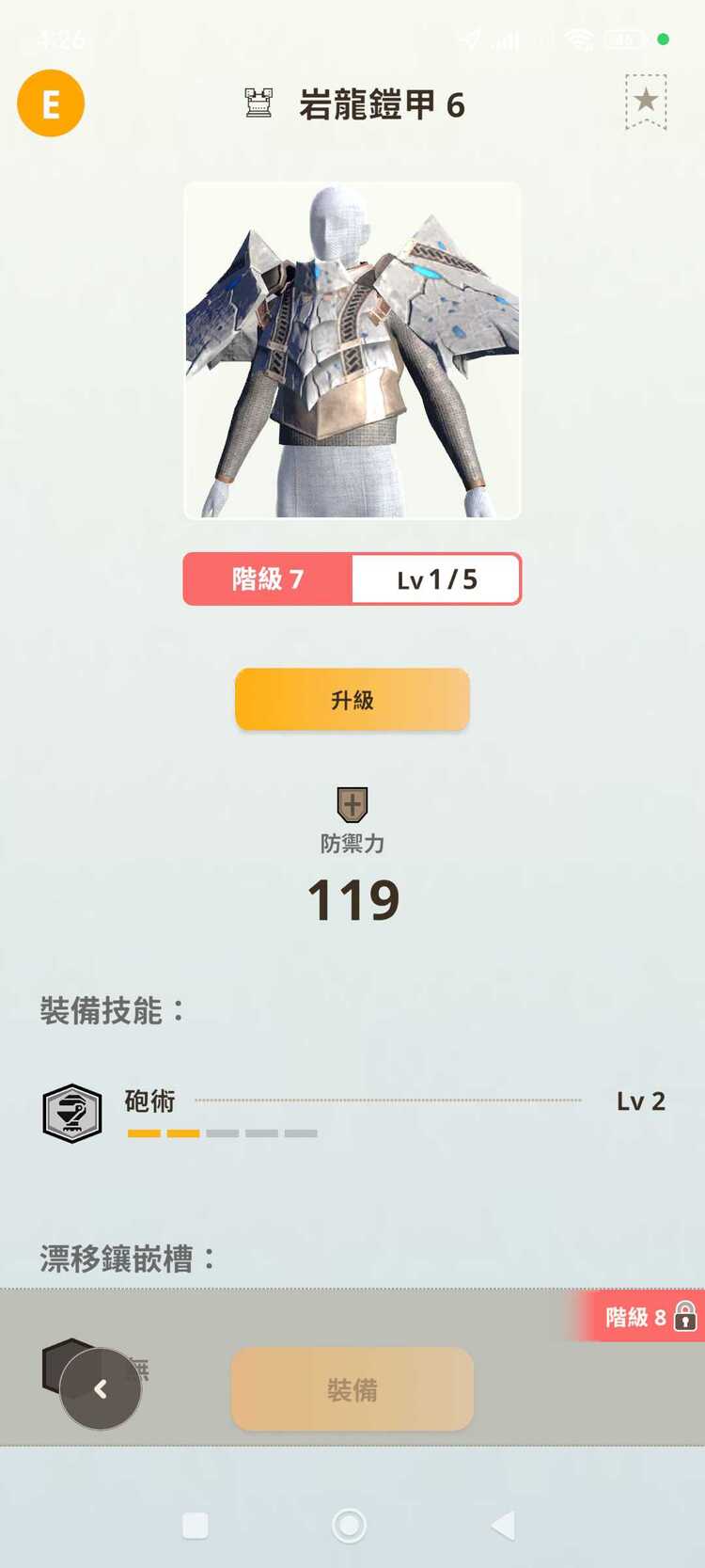View the armor preview image
This screenshot has height=1568, width=705.
click(x=352, y=350)
